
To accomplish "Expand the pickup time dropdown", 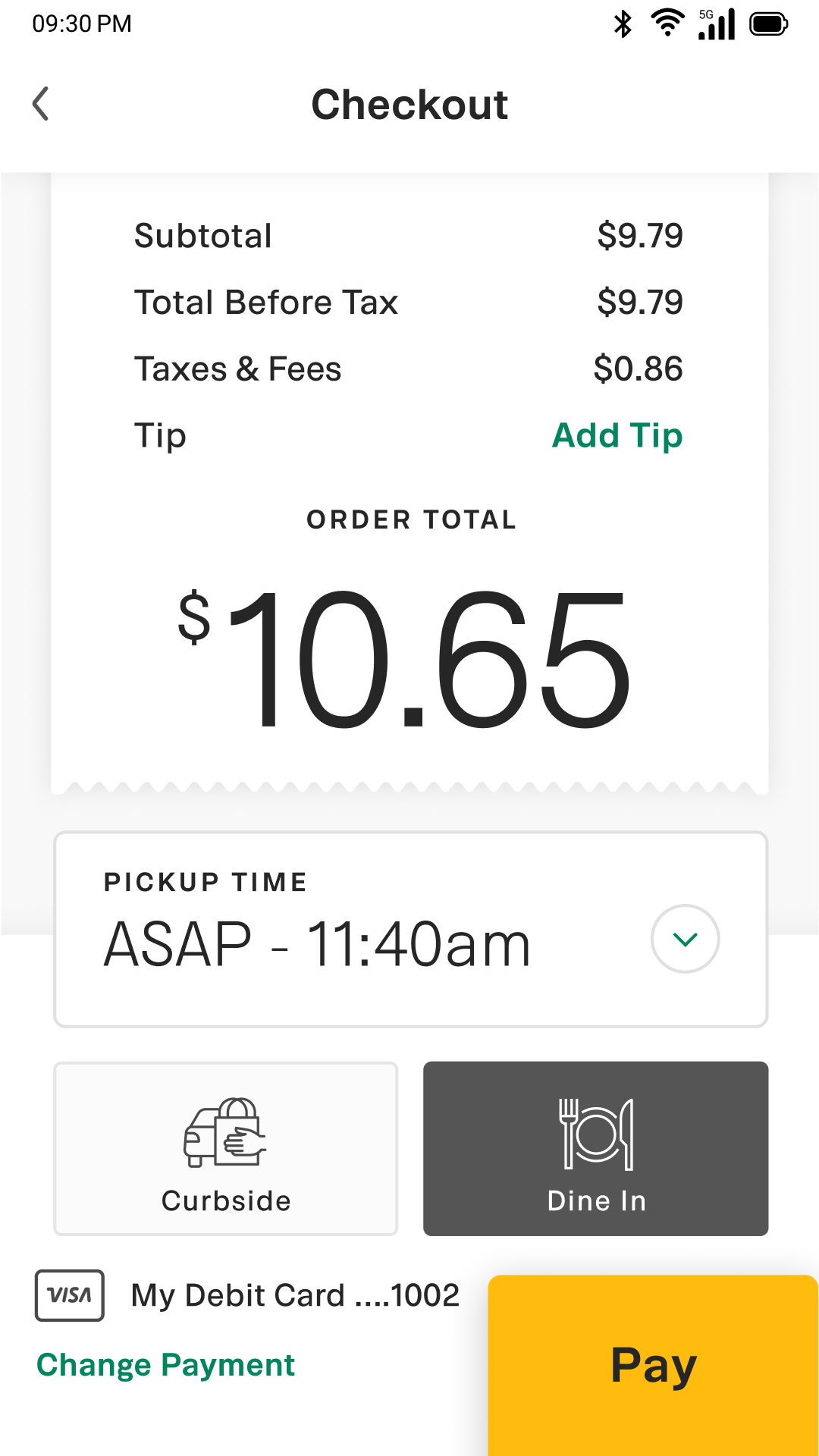I will point(685,939).
